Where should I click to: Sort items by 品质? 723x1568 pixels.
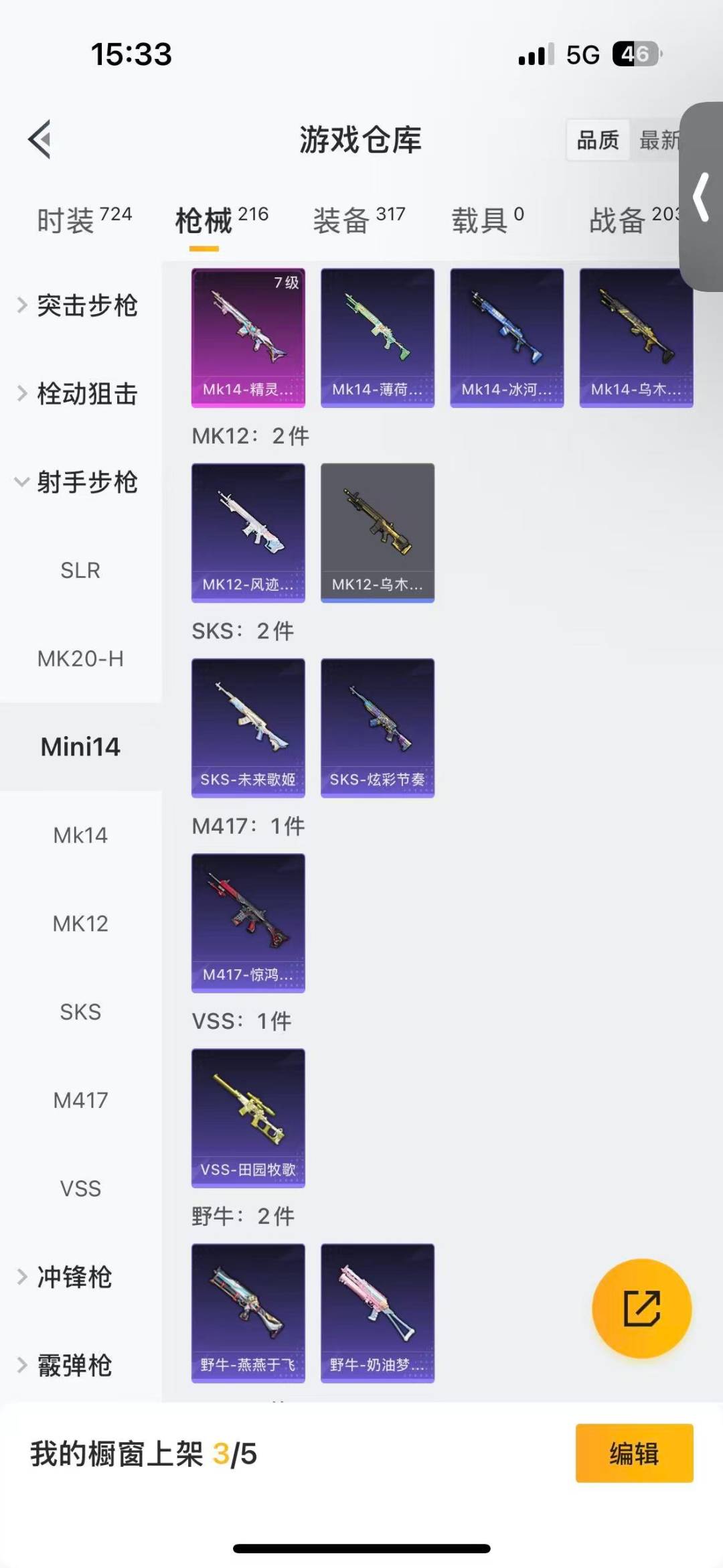coord(598,140)
